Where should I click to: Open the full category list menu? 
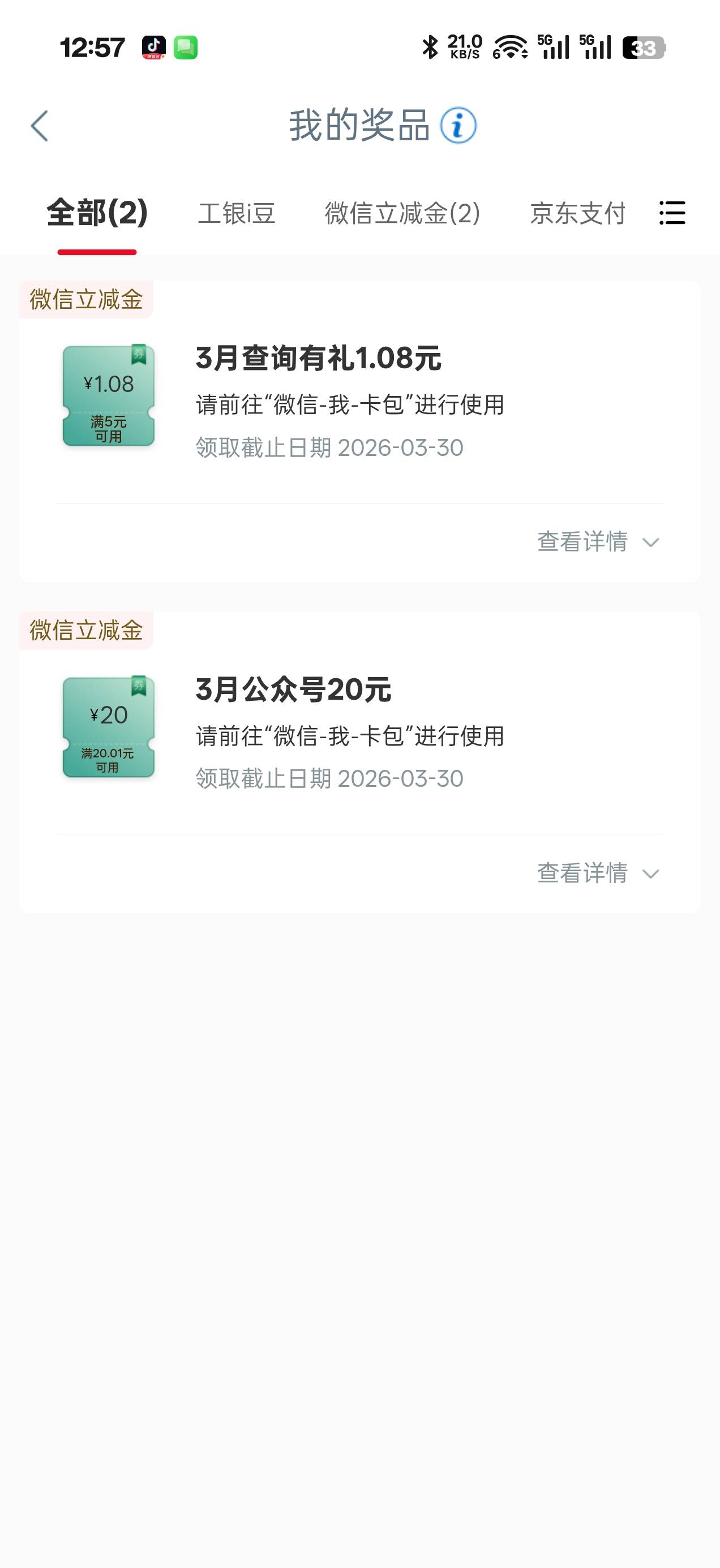(x=672, y=213)
